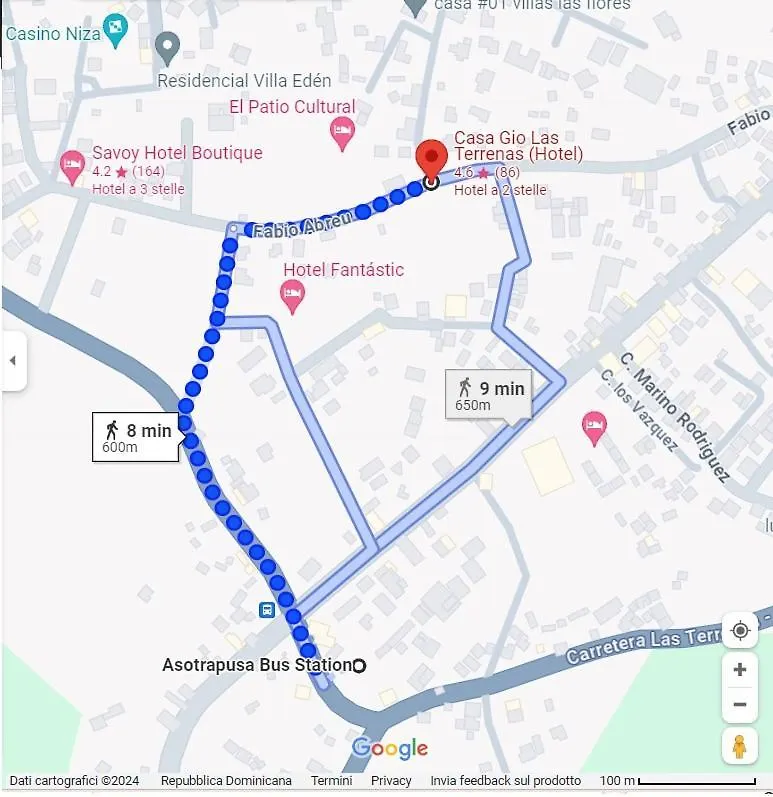Select the 8 min walking route
Screen dimensions: 773x797
pyautogui.click(x=136, y=437)
